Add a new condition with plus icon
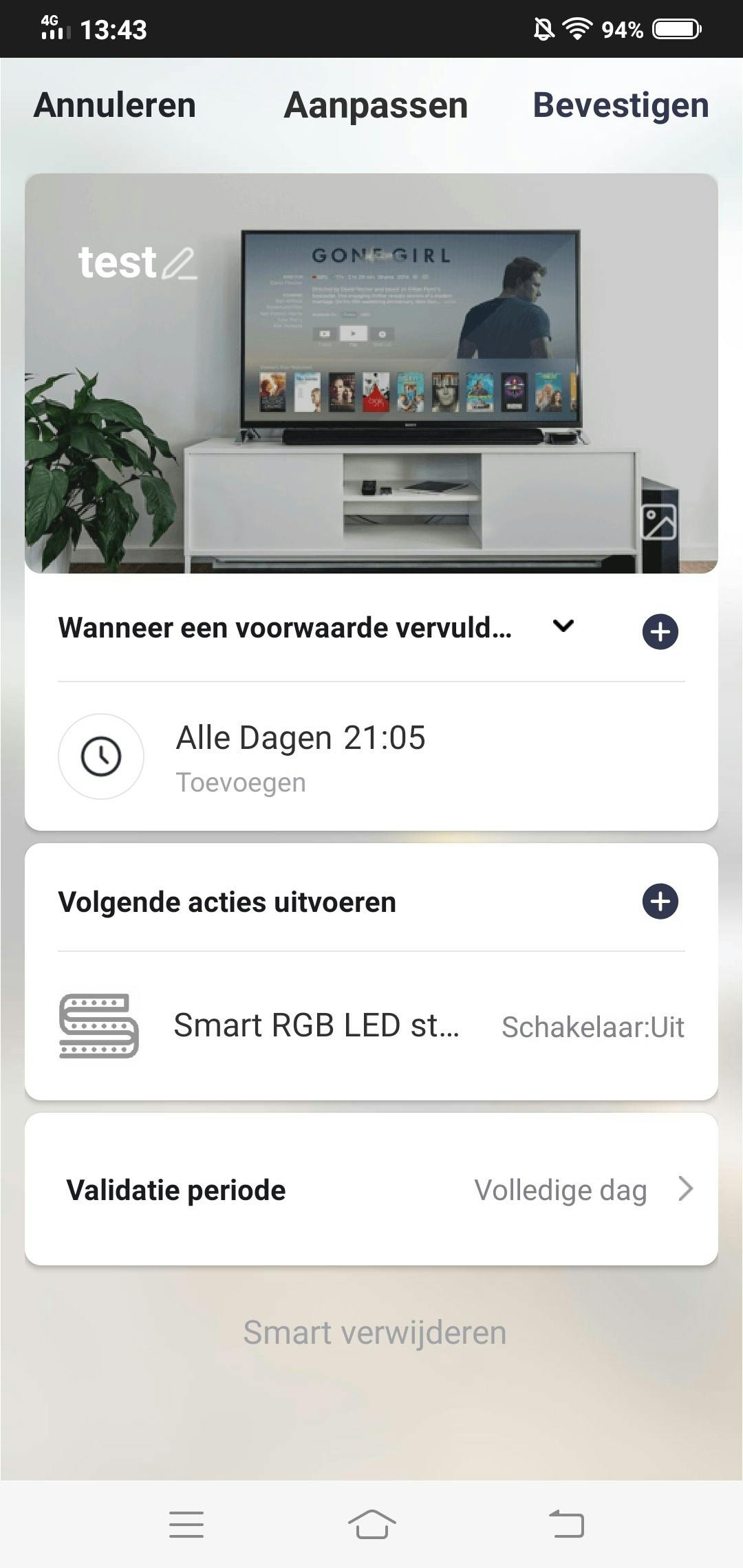 click(x=660, y=631)
